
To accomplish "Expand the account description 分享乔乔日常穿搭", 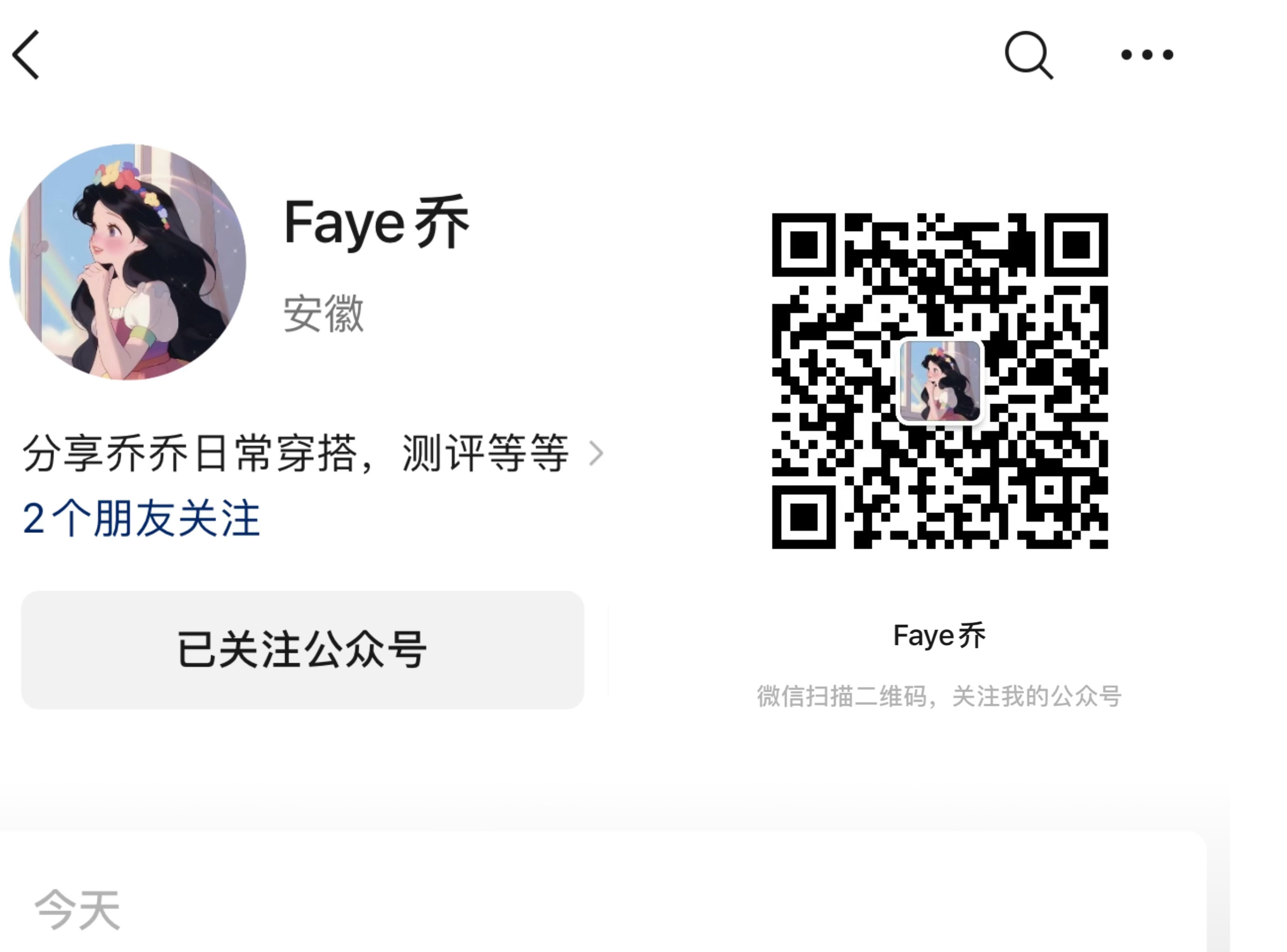I will tap(311, 454).
